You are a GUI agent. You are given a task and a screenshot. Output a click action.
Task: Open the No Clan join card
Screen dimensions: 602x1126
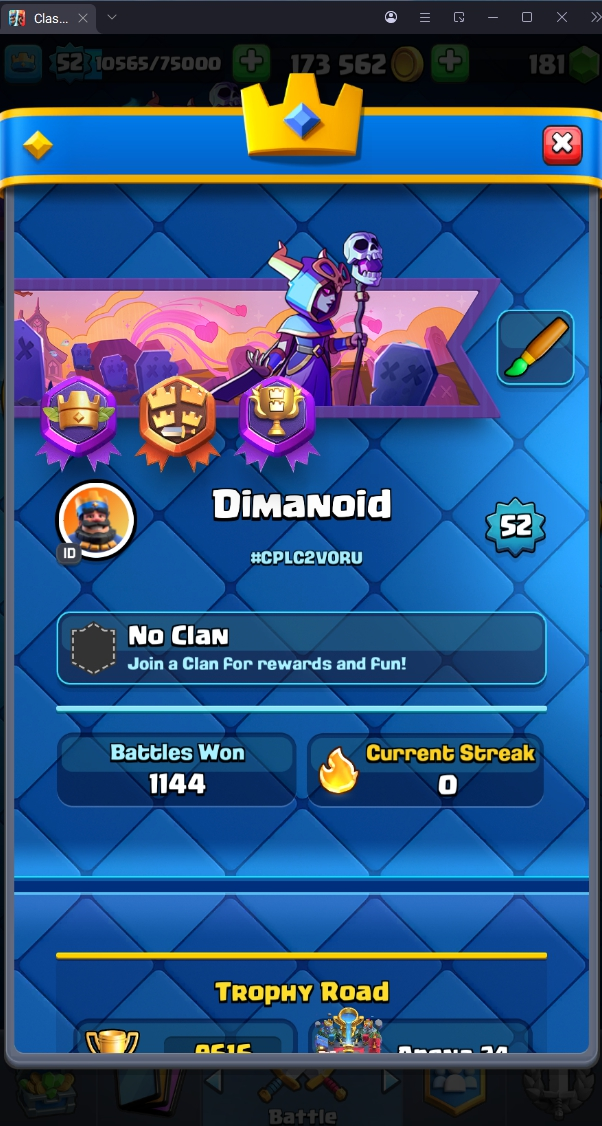tap(301, 648)
